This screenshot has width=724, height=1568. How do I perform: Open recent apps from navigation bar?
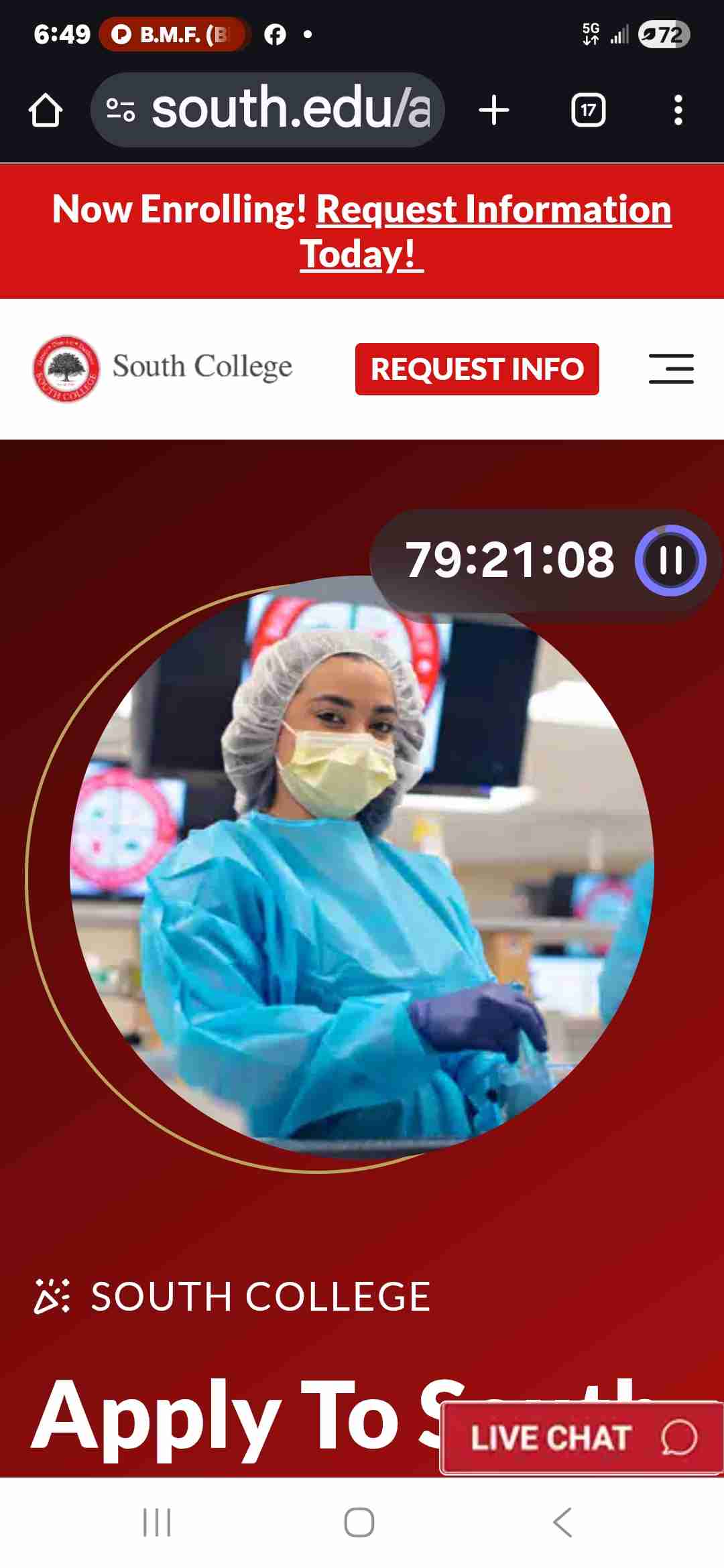158,1522
